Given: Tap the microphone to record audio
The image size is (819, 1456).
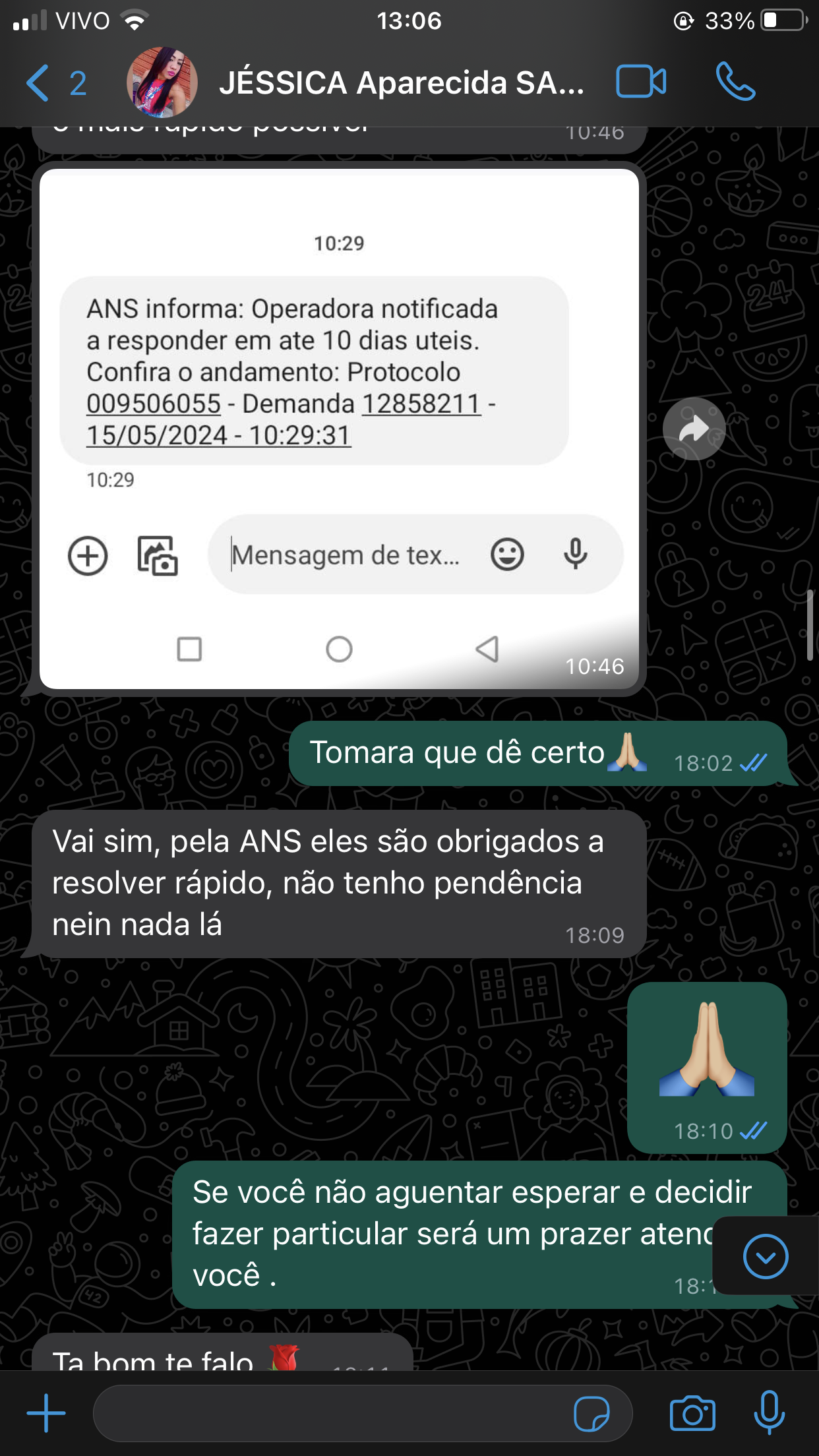Looking at the screenshot, I should (x=769, y=1413).
